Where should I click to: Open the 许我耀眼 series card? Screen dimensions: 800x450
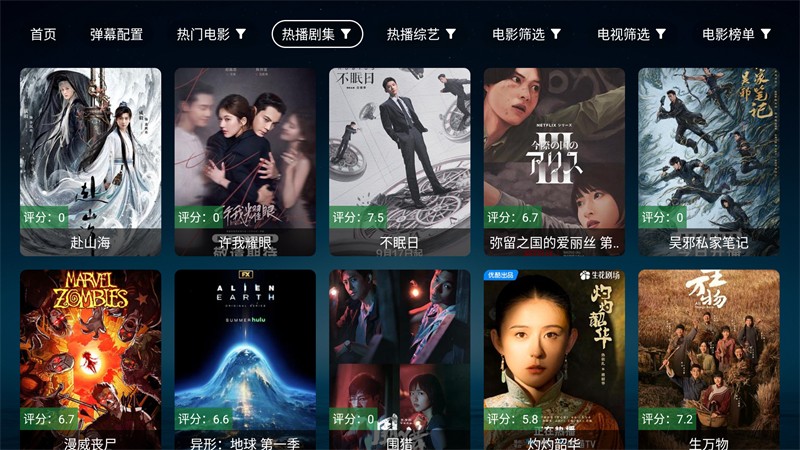pyautogui.click(x=245, y=160)
